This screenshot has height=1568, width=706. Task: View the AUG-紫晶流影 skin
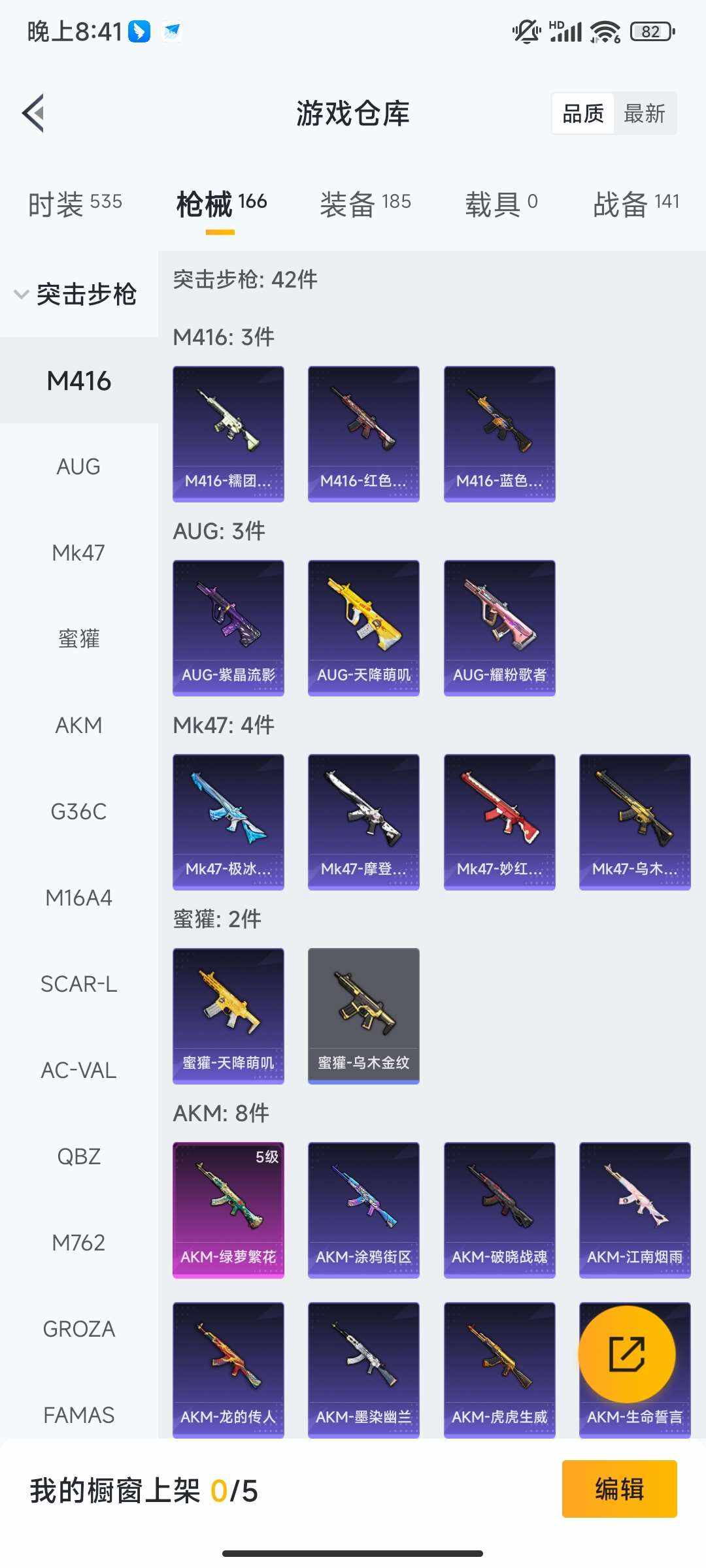228,627
